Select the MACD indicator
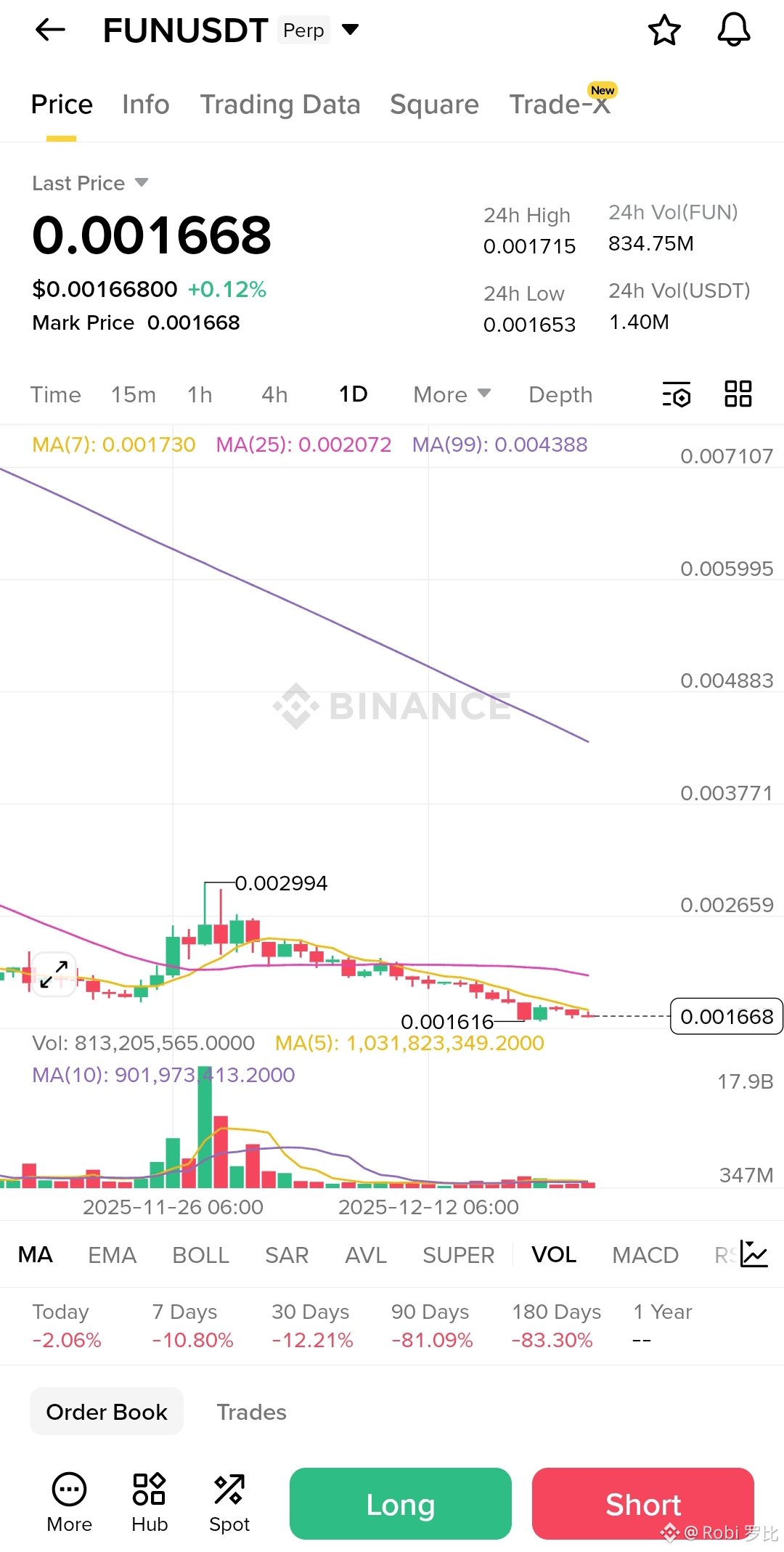The height and width of the screenshot is (1552, 784). click(x=645, y=1255)
